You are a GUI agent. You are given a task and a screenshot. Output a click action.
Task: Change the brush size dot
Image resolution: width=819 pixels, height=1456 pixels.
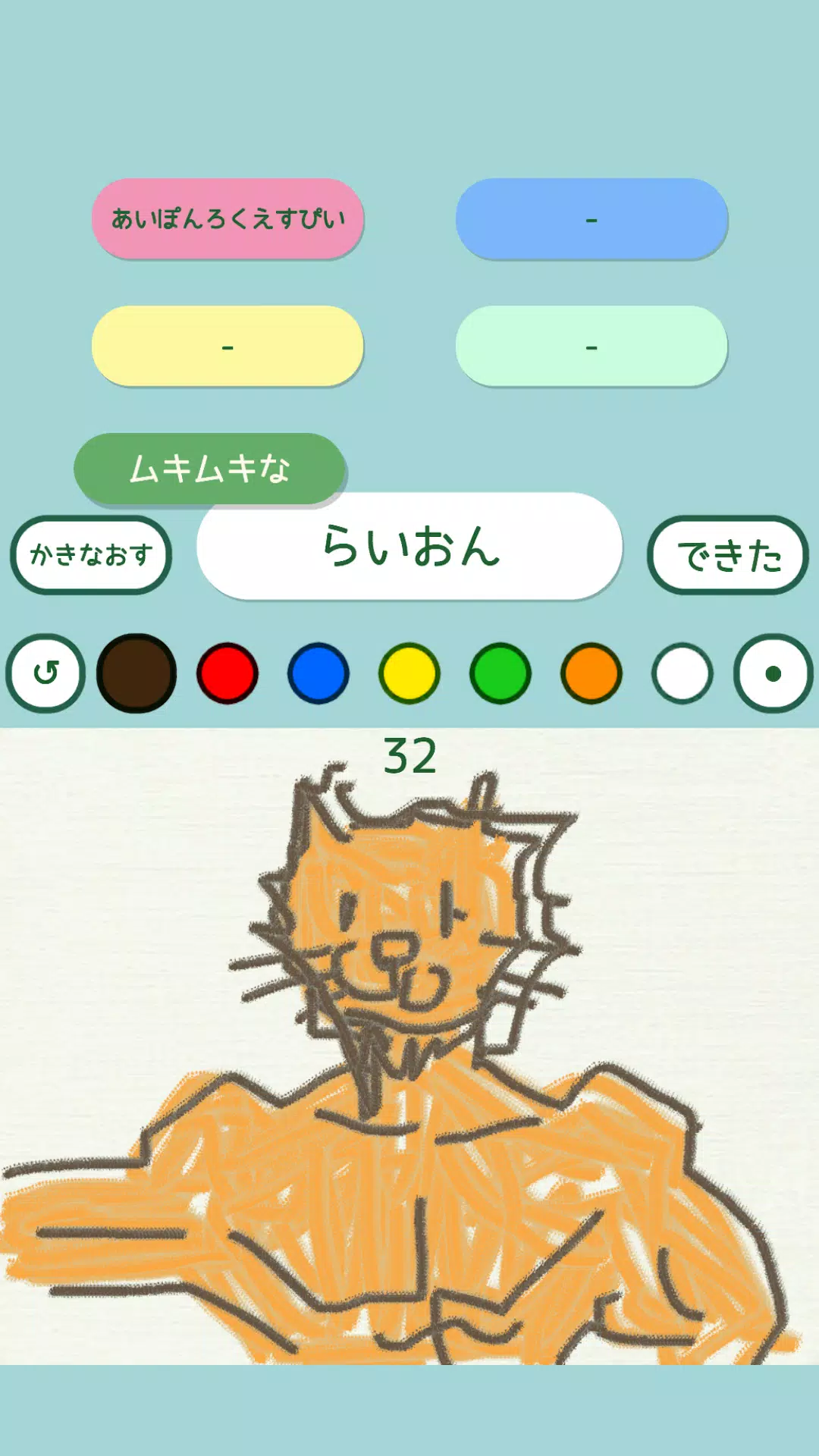click(773, 673)
